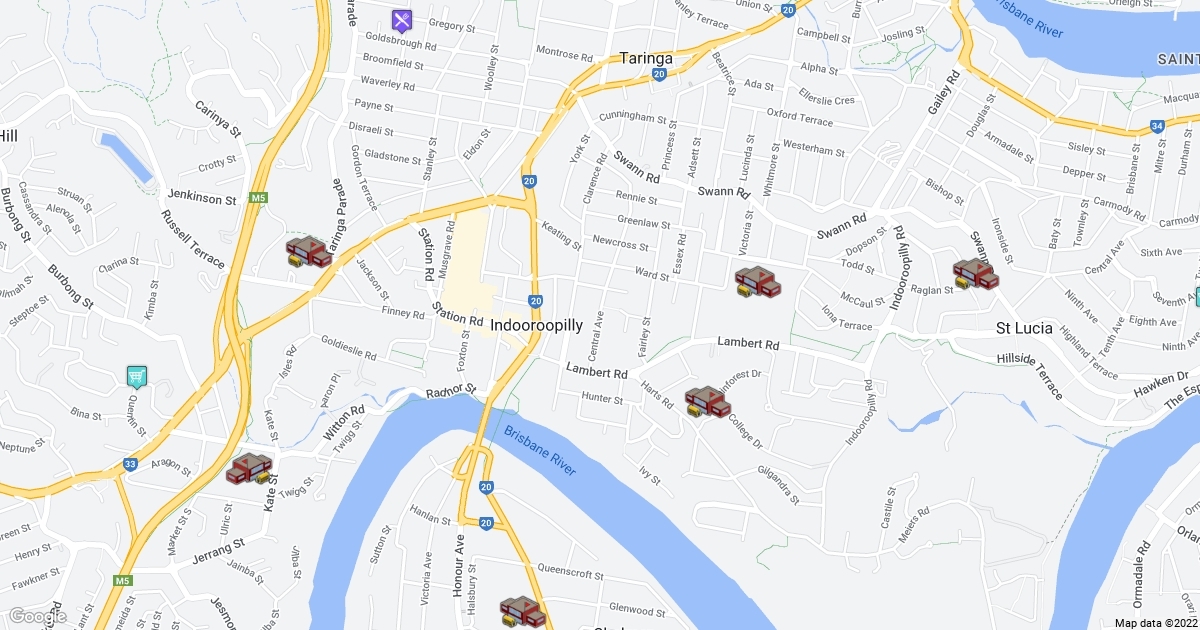Tap the building marker near Halsbury St
This screenshot has width=1200, height=630.
[522, 611]
